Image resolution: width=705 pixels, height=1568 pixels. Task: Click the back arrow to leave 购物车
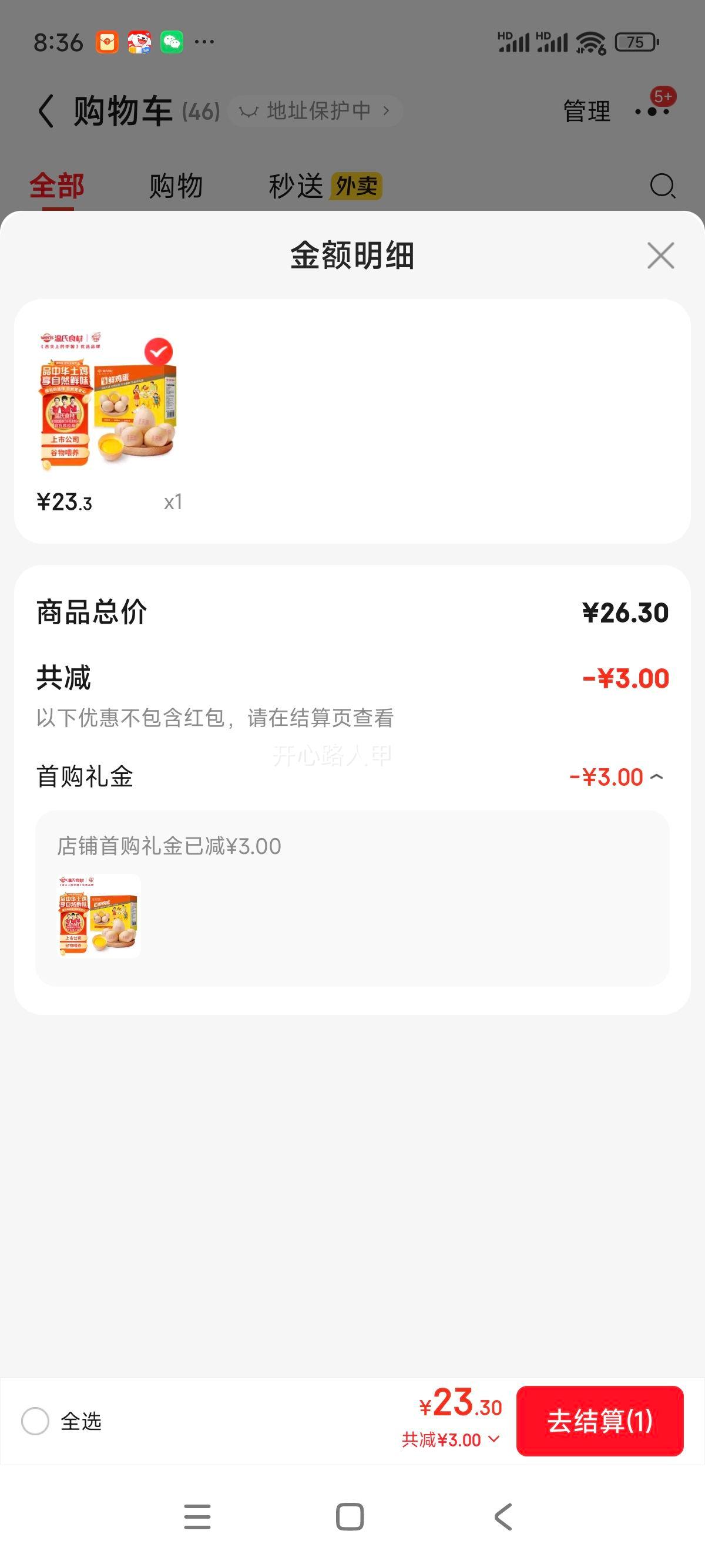point(46,111)
